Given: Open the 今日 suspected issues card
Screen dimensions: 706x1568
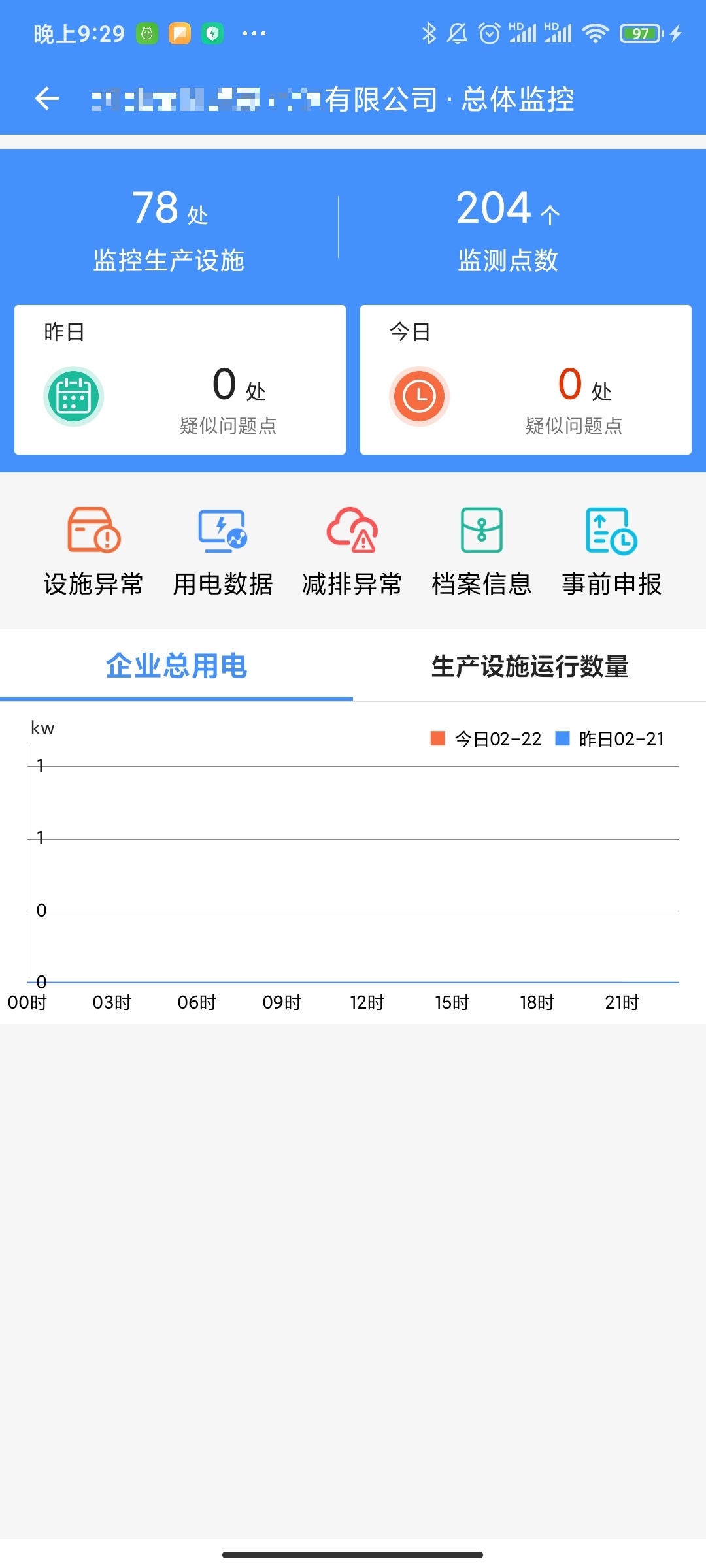Looking at the screenshot, I should (525, 379).
